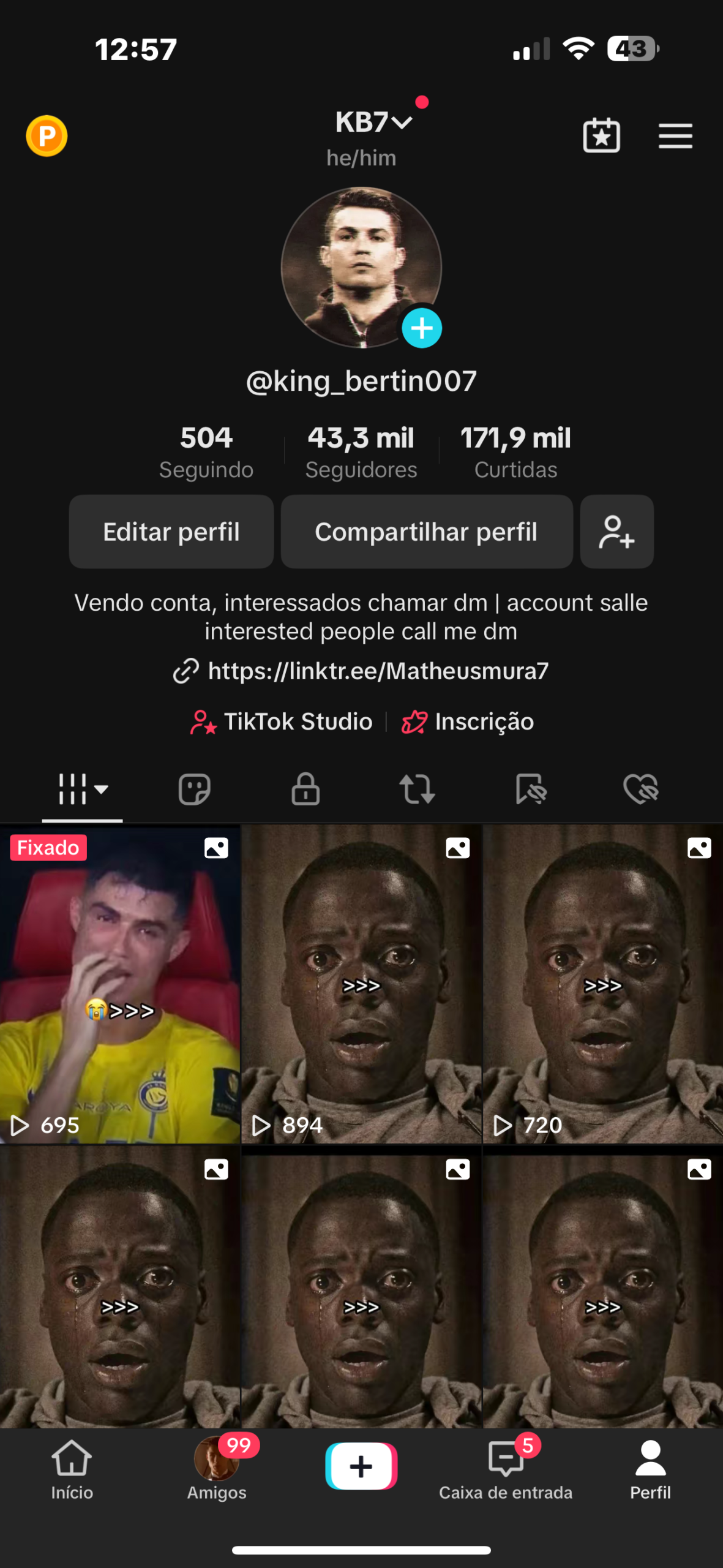The image size is (723, 1568).
Task: Tap Editar perfil button
Action: (171, 532)
